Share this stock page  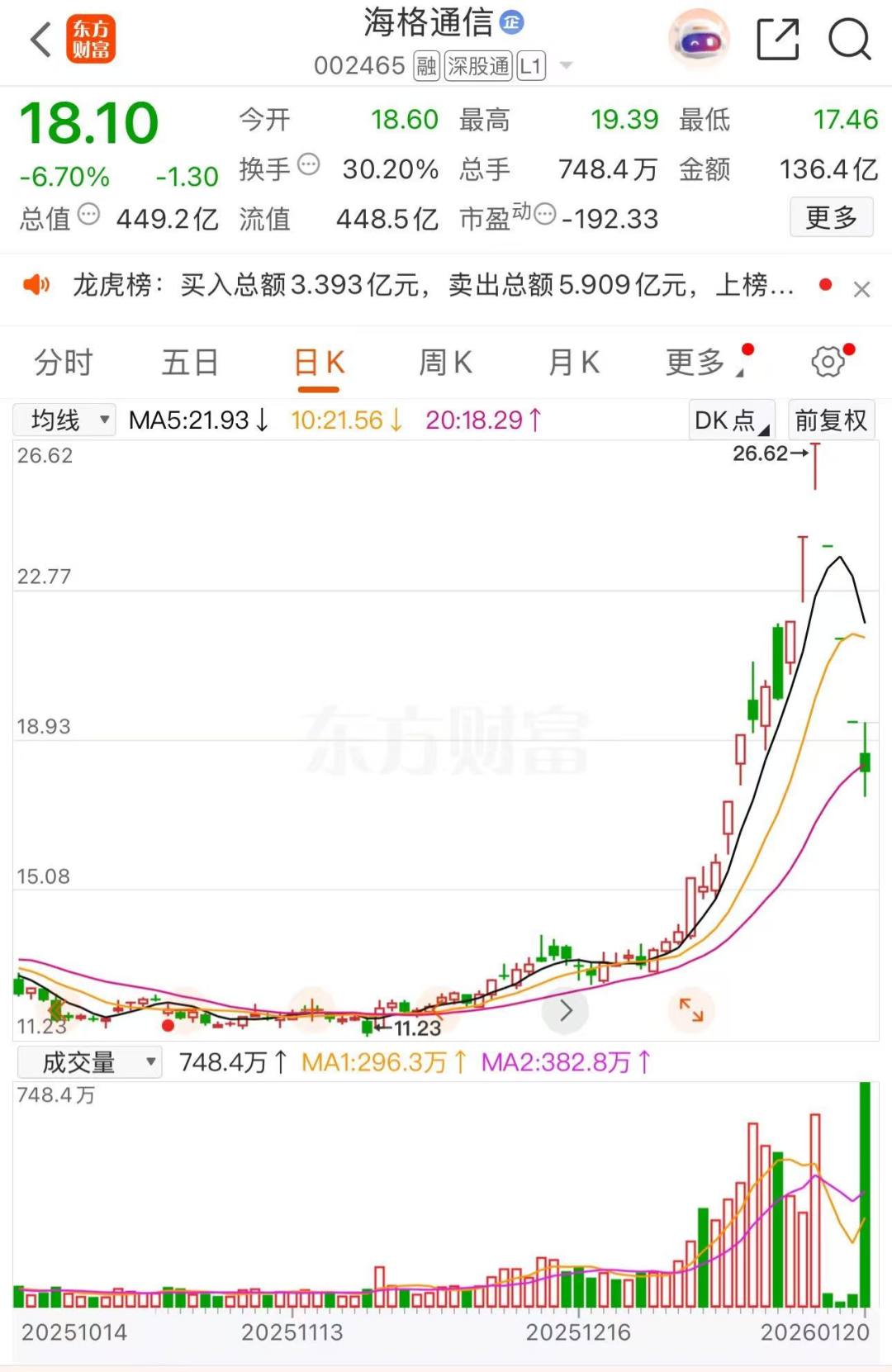point(778,39)
